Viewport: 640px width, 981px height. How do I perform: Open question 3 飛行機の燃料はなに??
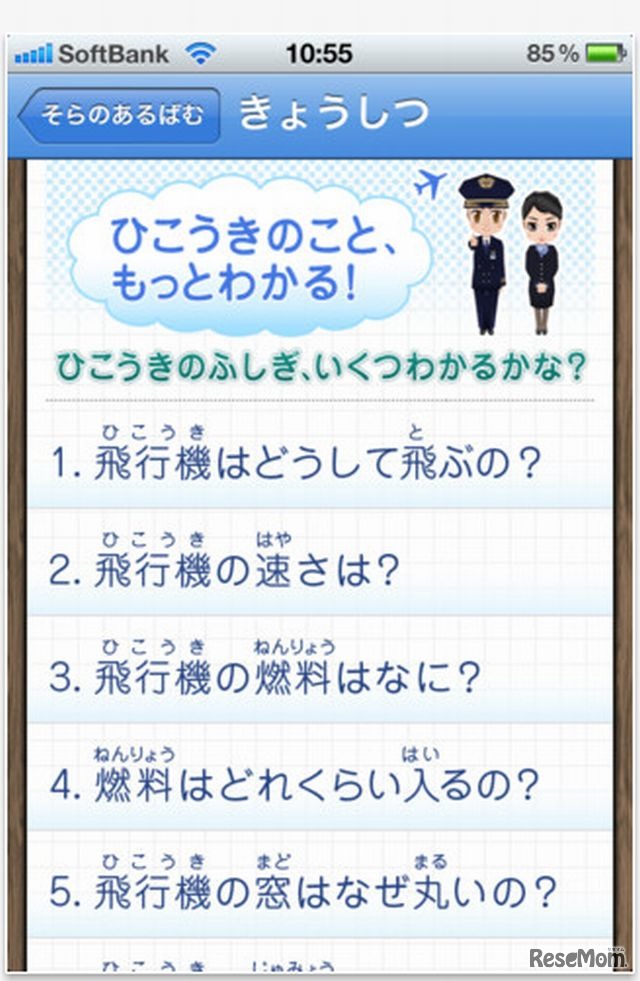click(318, 677)
